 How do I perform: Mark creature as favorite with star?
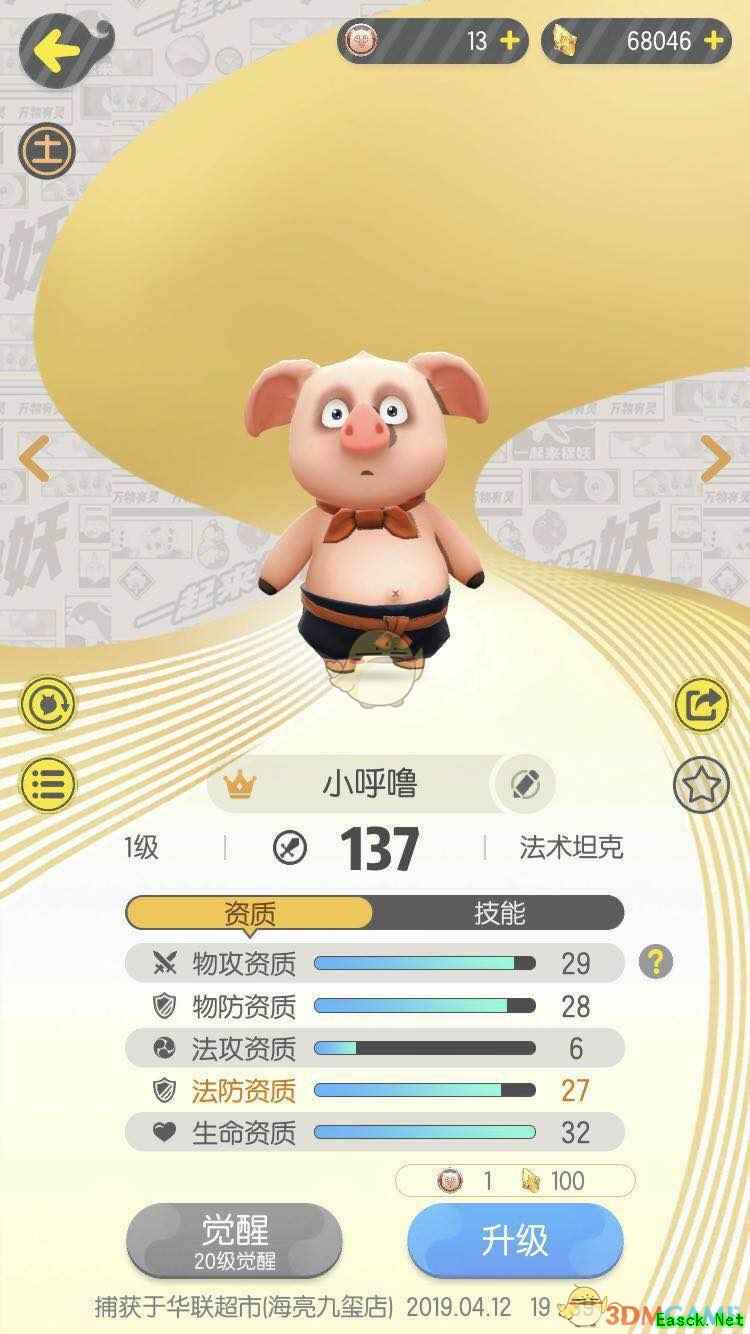(x=702, y=785)
